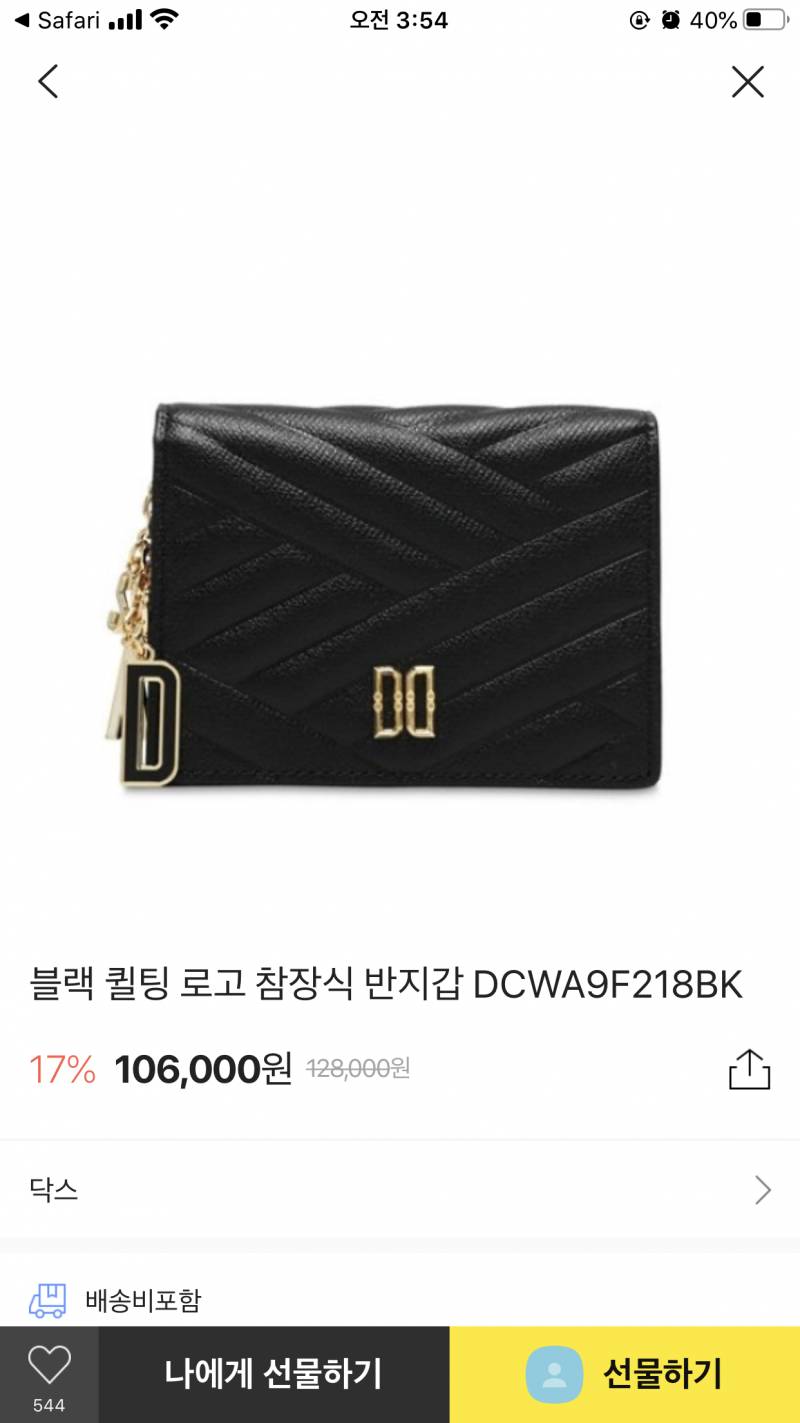Toggle the wishlist heart for this wallet
800x1423 pixels.
click(x=47, y=1362)
